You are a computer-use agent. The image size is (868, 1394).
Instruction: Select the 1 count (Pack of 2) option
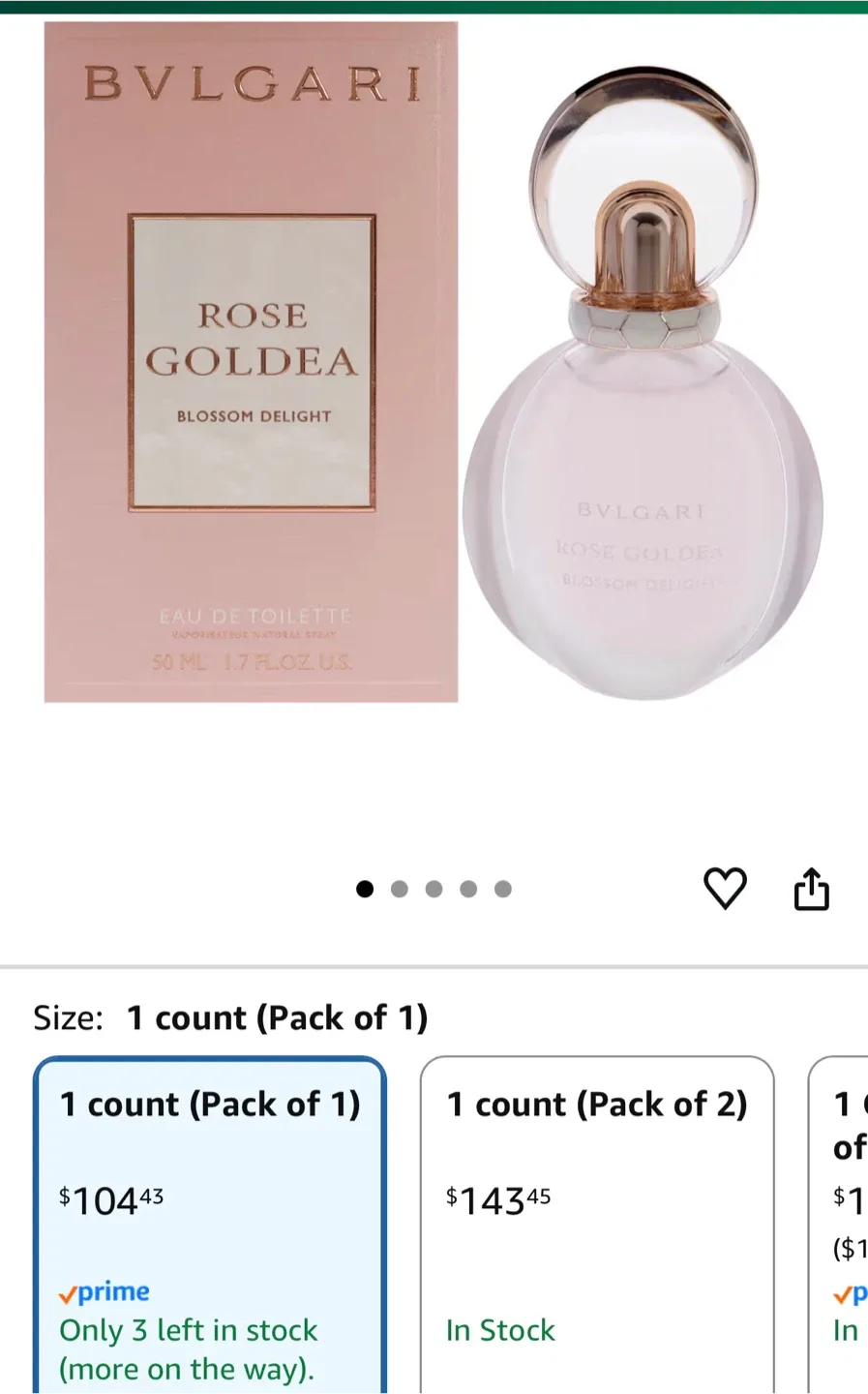click(597, 1210)
